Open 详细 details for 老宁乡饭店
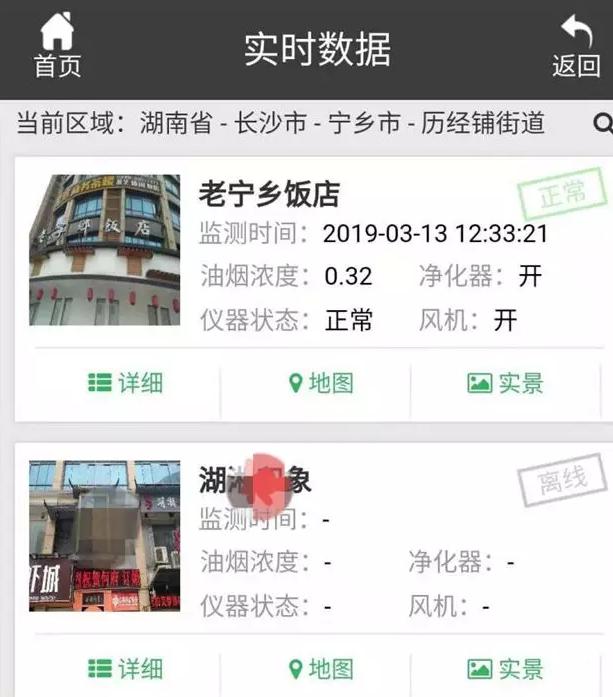This screenshot has height=697, width=613. [125, 382]
